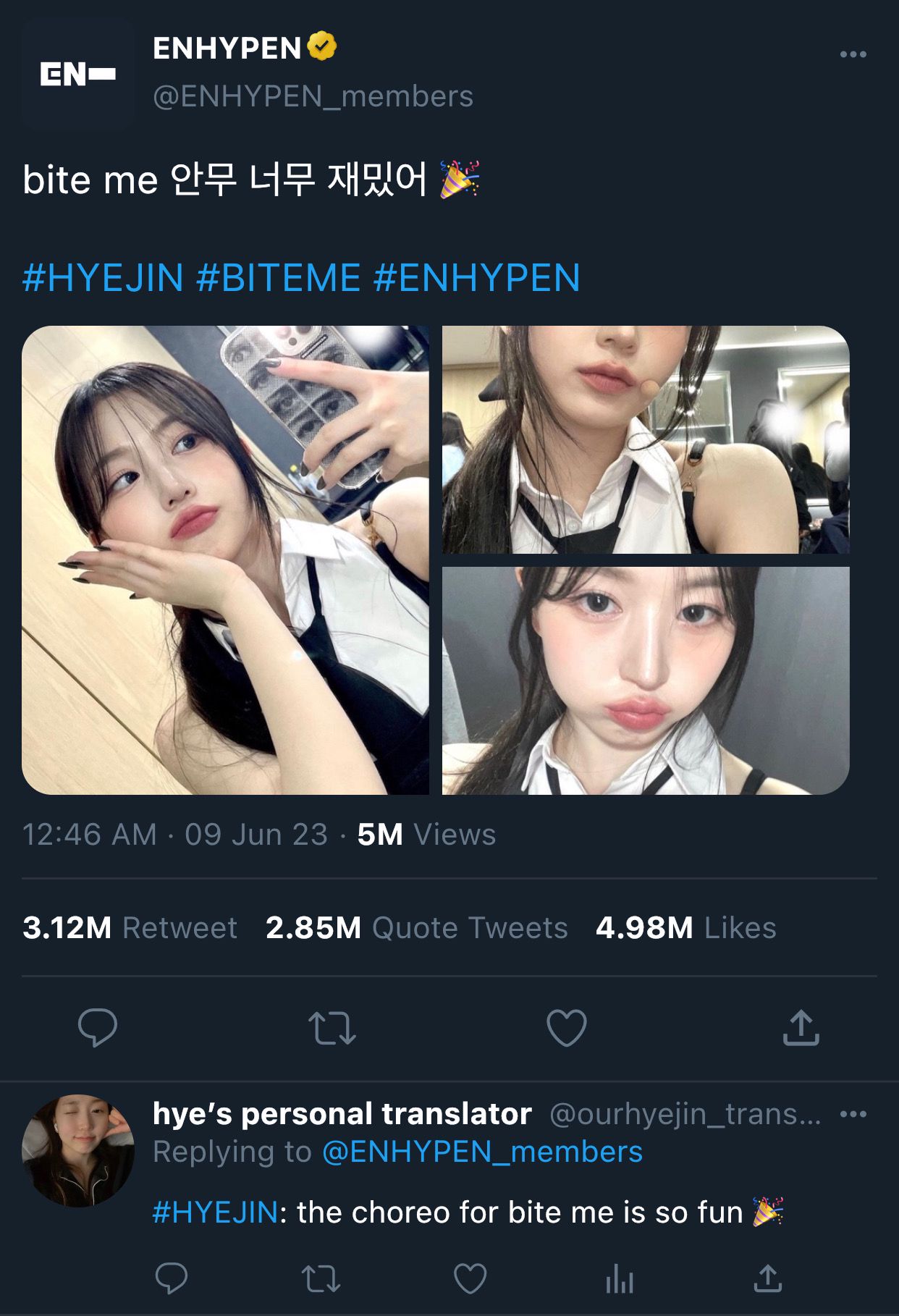Open the #ENHYPEN hashtag
Viewport: 899px width, 1316px height.
pyautogui.click(x=476, y=279)
